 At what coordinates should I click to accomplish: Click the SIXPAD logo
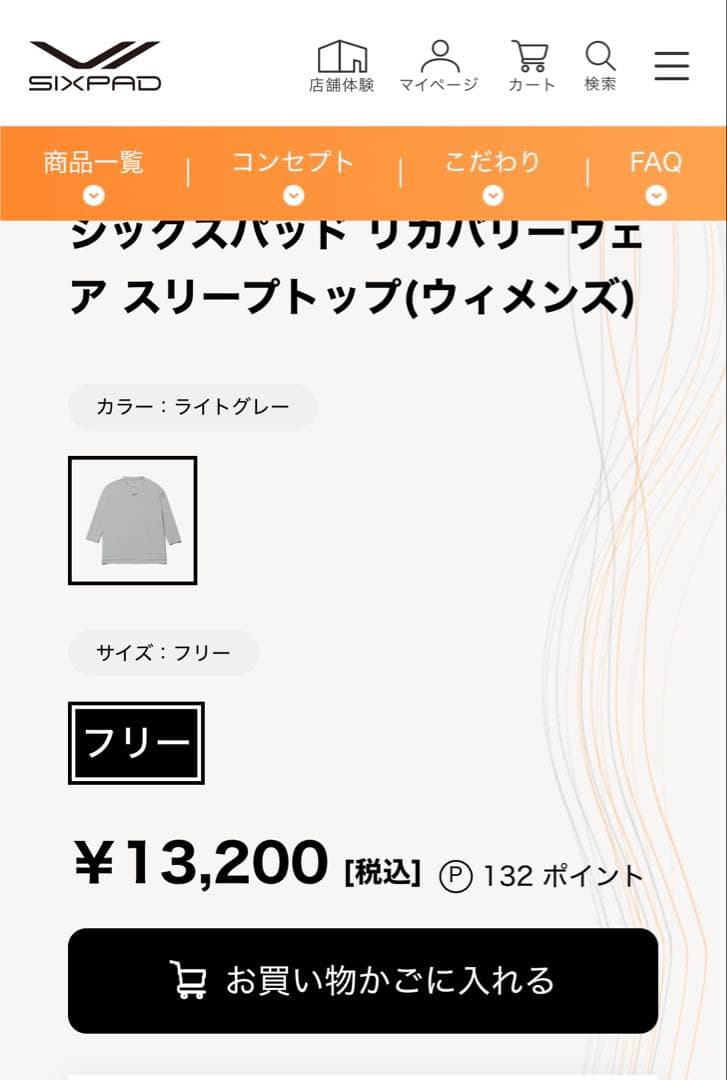97,64
